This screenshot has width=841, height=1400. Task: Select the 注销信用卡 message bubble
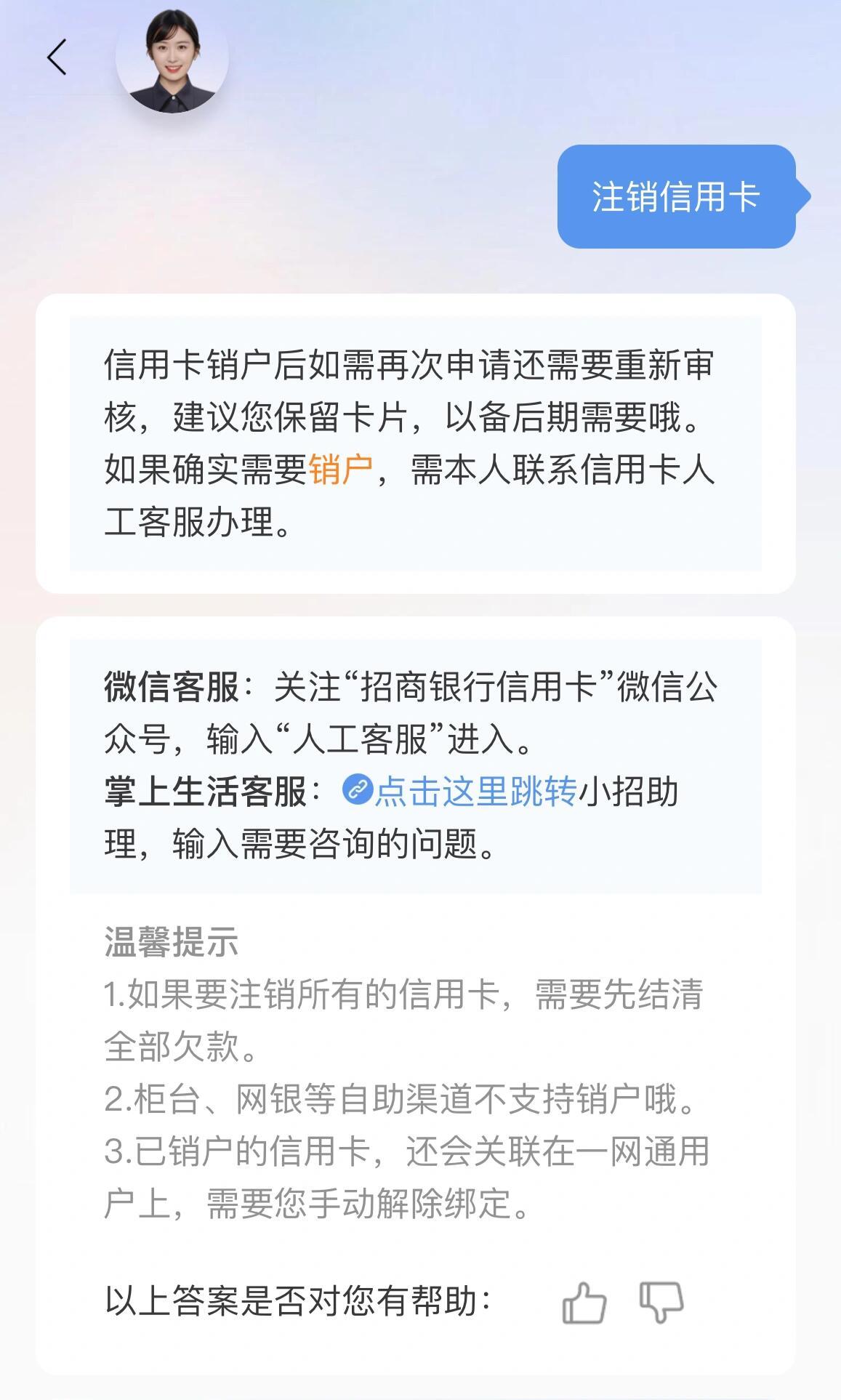click(676, 197)
